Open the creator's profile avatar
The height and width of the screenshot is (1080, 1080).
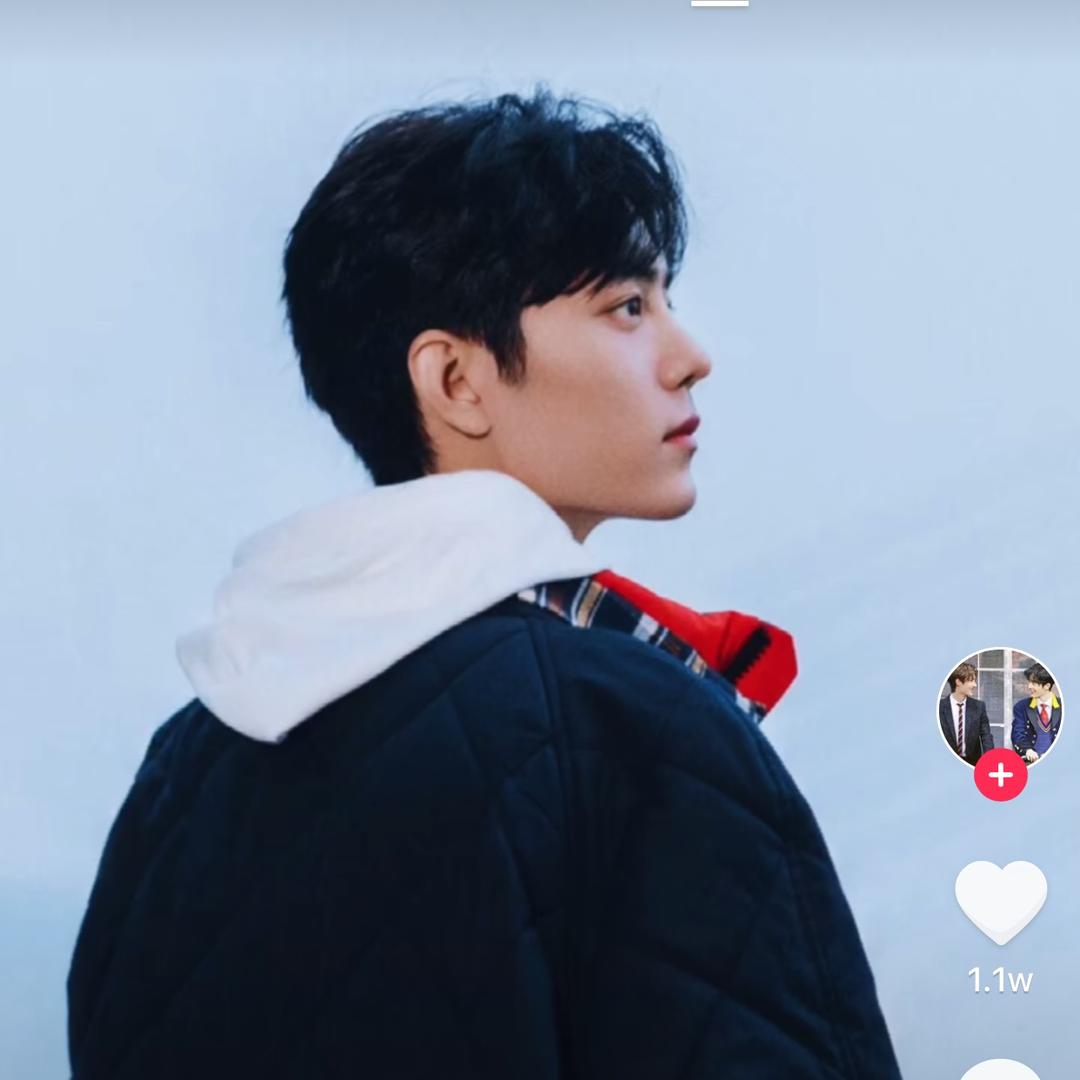999,707
